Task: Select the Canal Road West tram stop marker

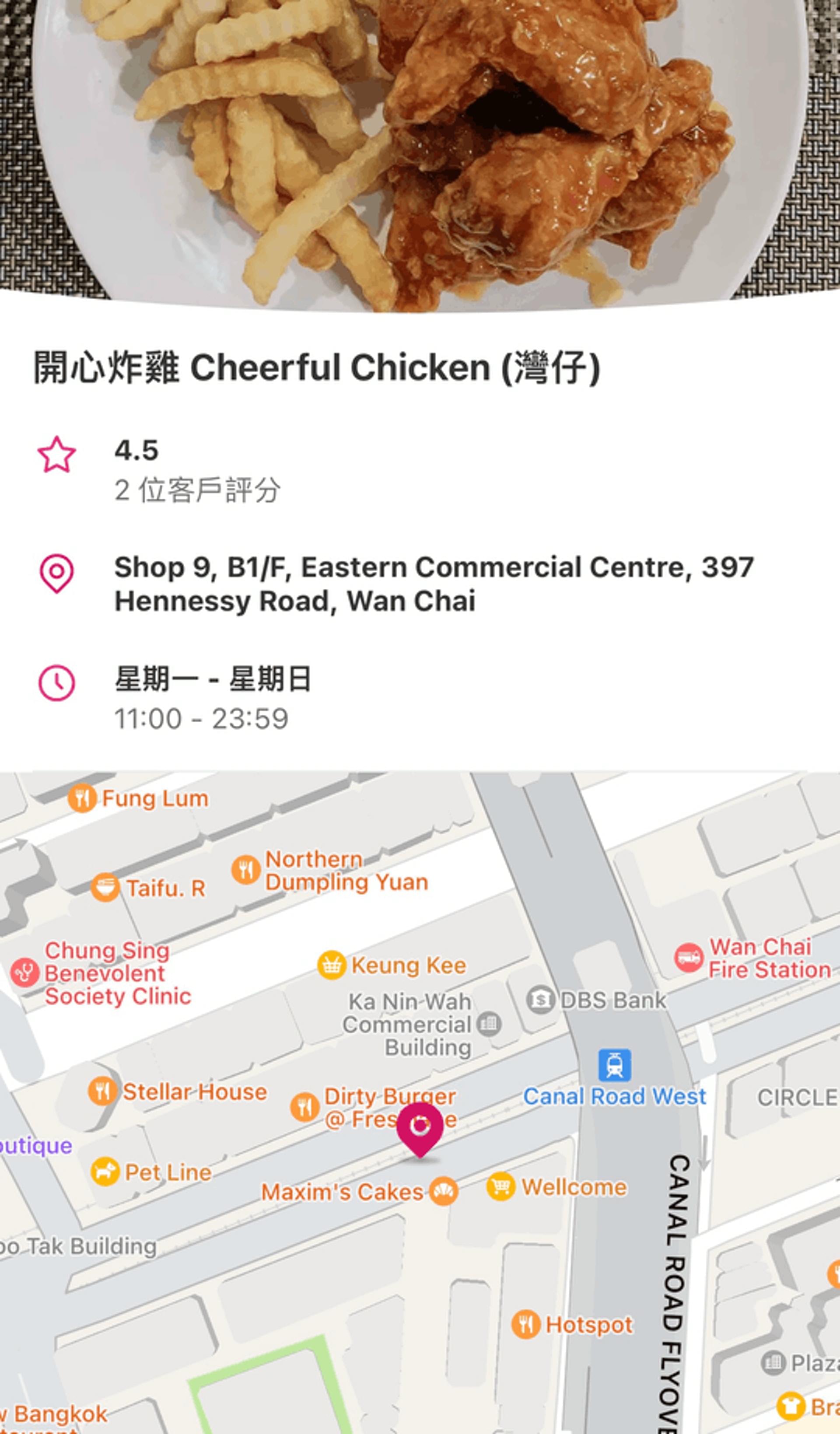Action: [615, 1065]
